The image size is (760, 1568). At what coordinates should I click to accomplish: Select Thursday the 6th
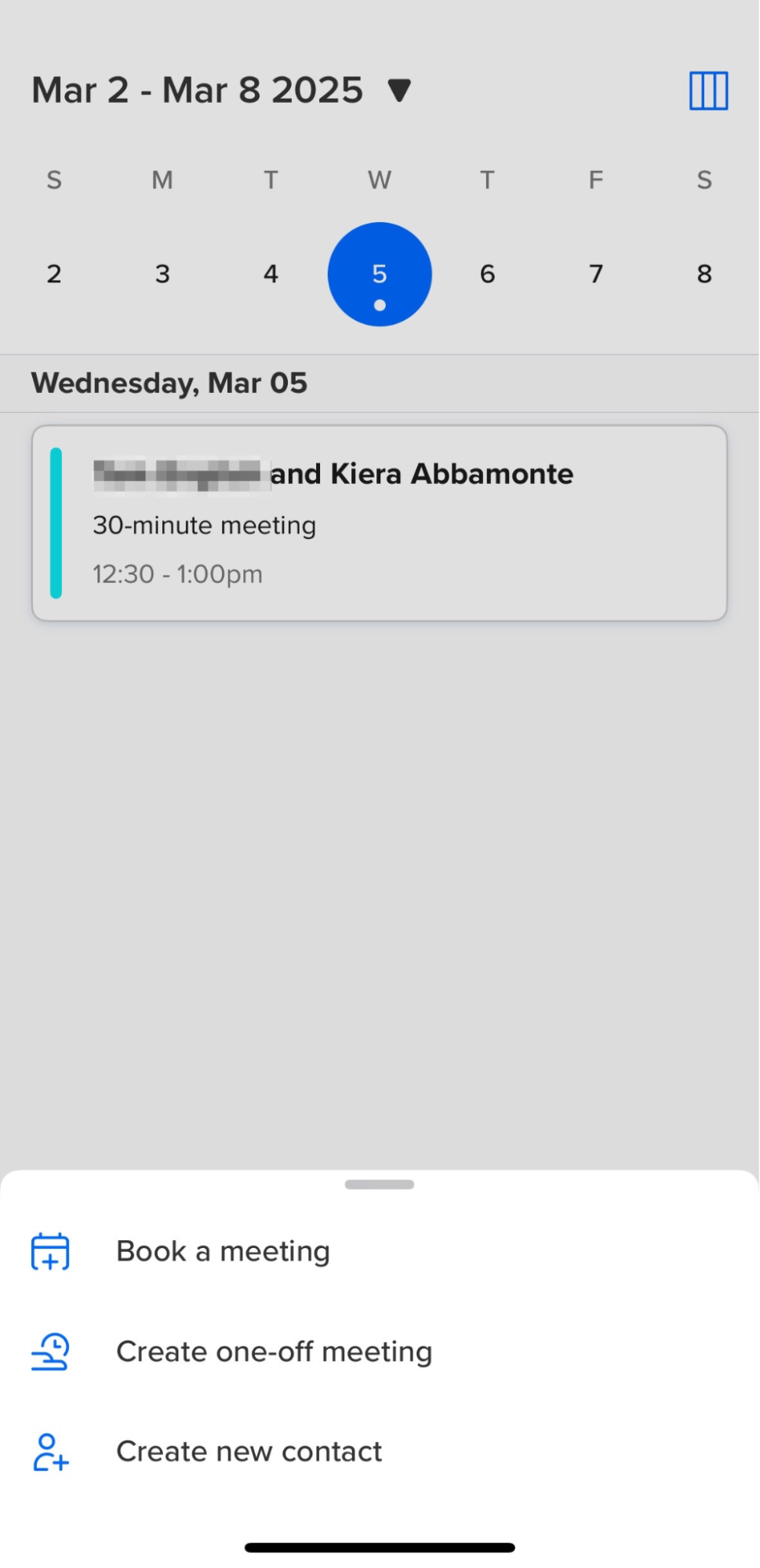pyautogui.click(x=488, y=274)
